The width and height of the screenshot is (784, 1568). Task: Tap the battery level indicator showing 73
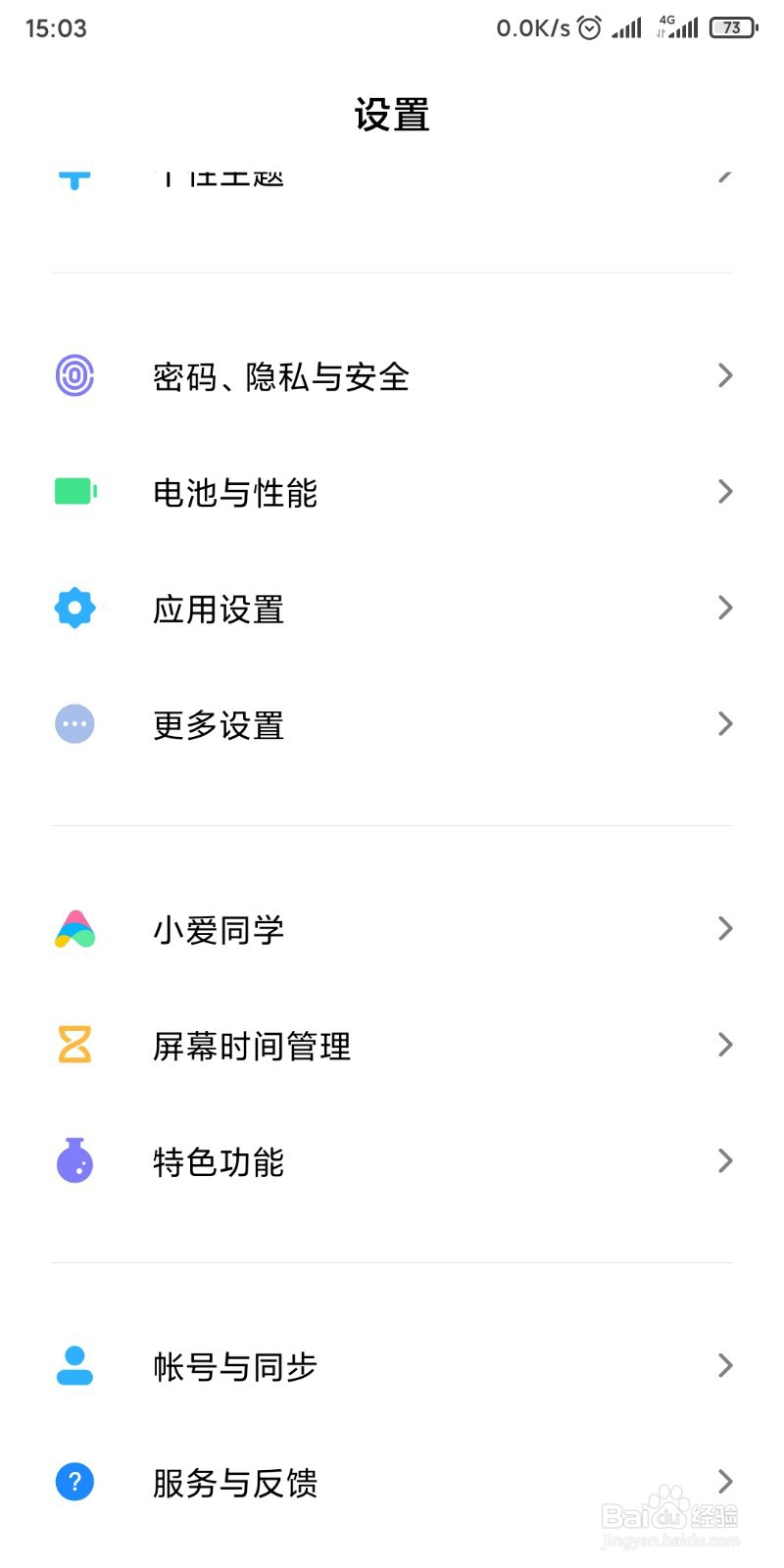pyautogui.click(x=730, y=27)
